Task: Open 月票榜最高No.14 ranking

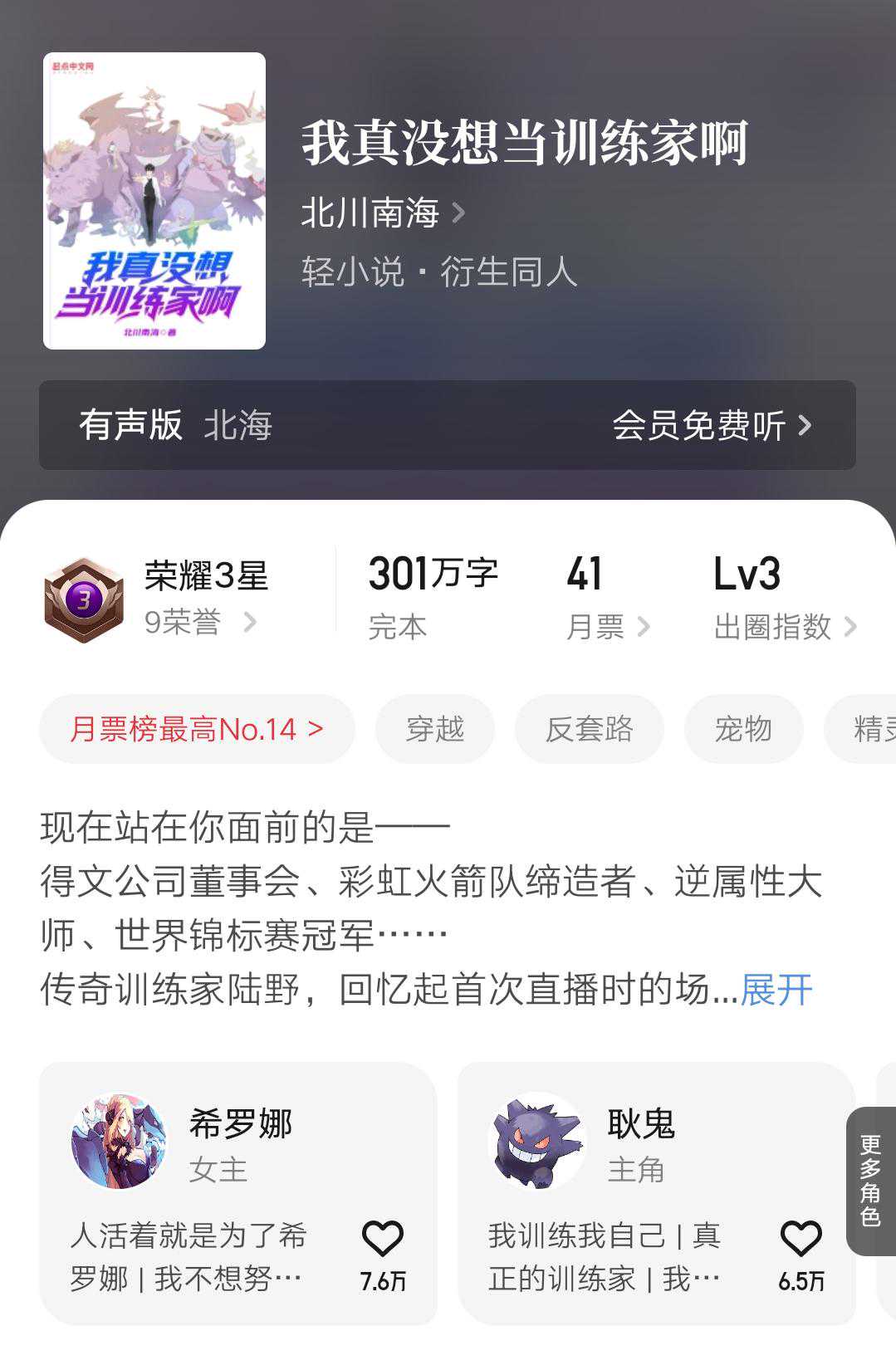Action: point(197,729)
